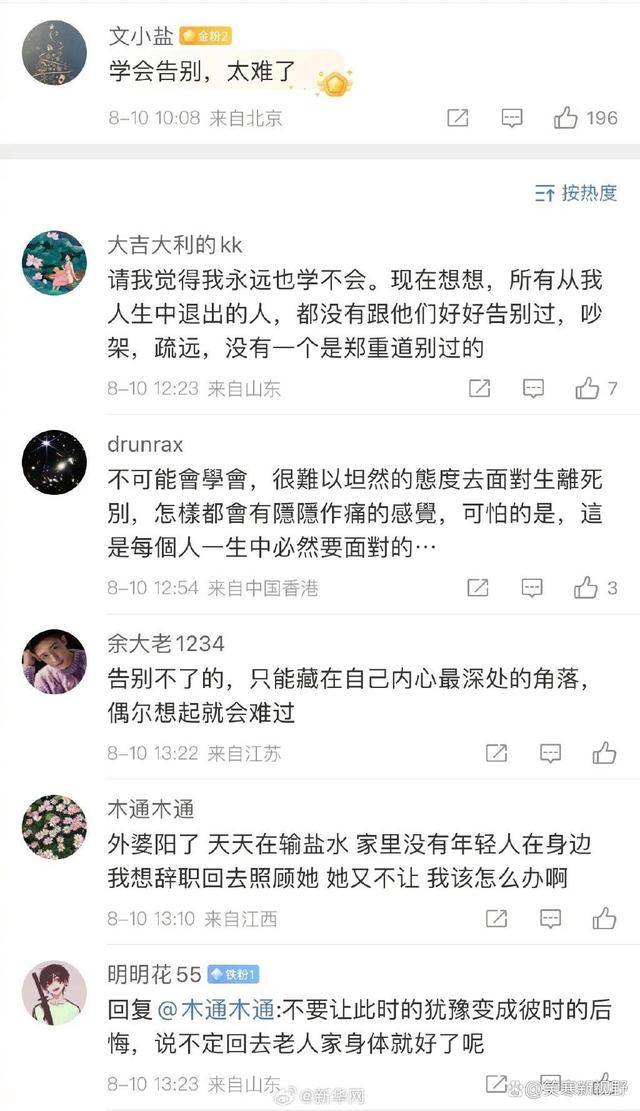Reply to drunrax's comment

pyautogui.click(x=532, y=588)
